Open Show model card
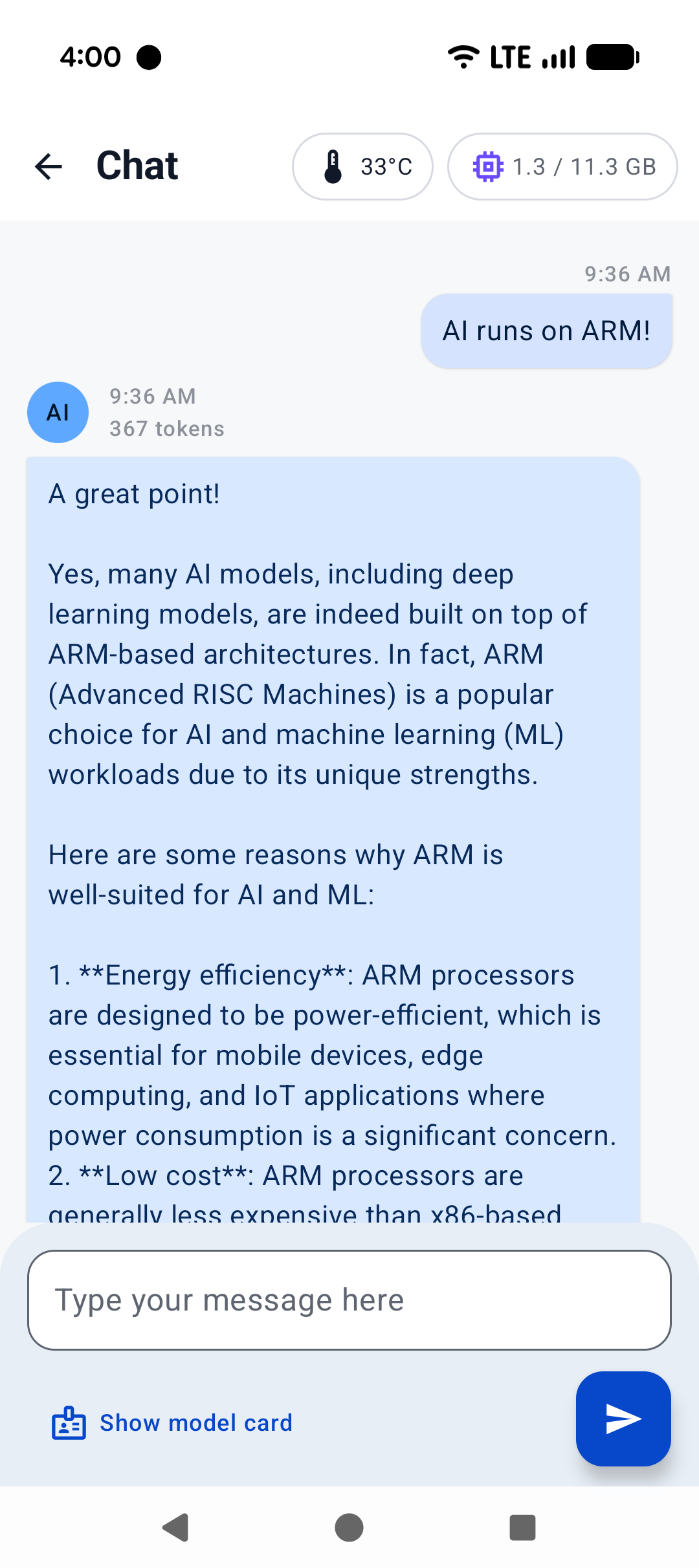Image resolution: width=699 pixels, height=1568 pixels. tap(173, 1423)
